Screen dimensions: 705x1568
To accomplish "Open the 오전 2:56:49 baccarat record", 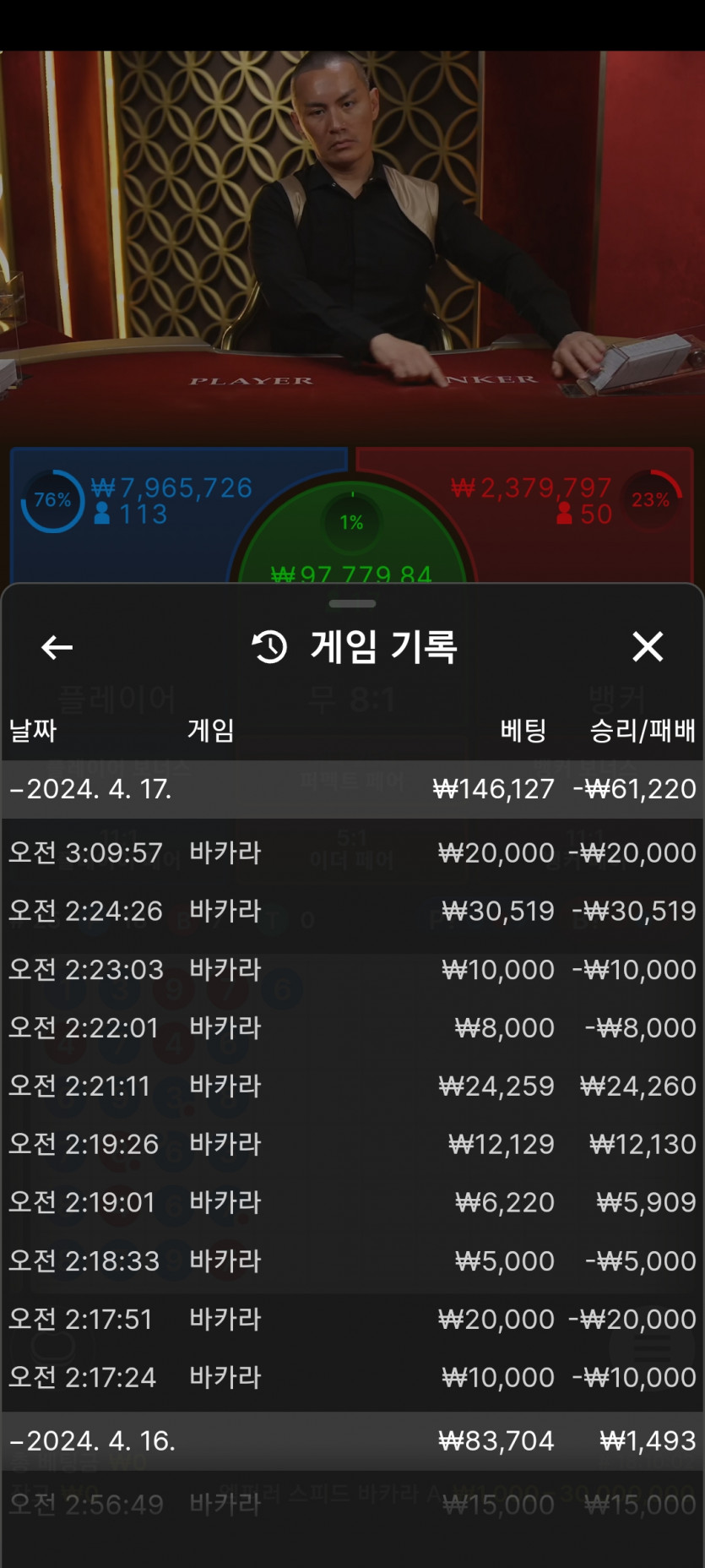I will (x=352, y=1504).
